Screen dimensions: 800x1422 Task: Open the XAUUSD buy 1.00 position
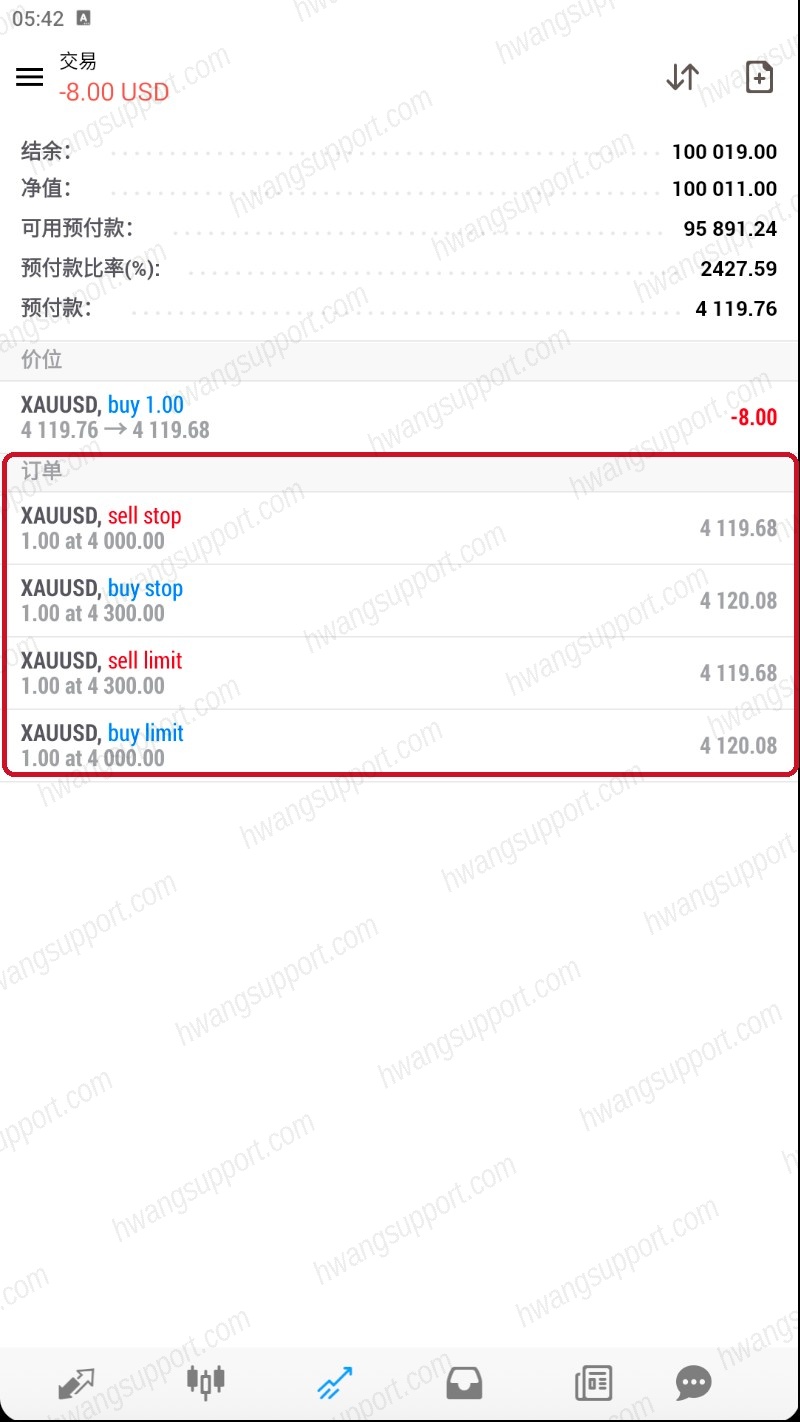point(400,417)
